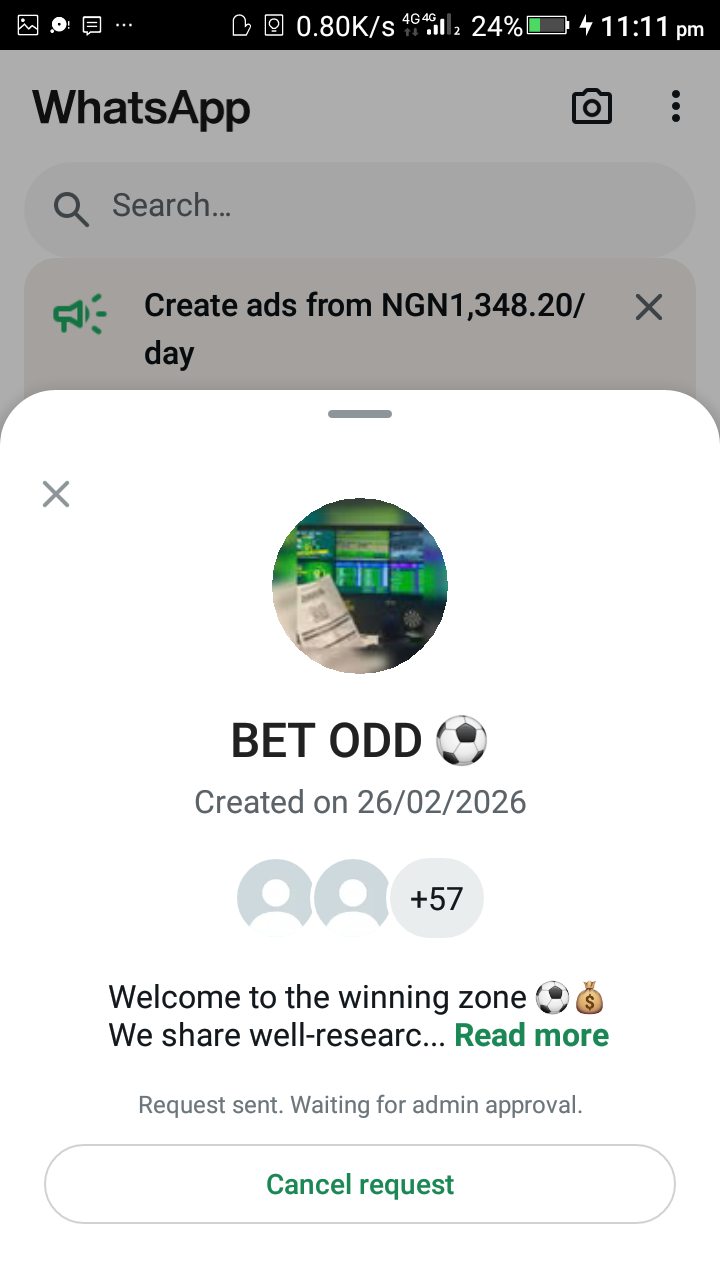The height and width of the screenshot is (1280, 720).
Task: Open the Create ads from NGN1,348.20/day banner
Action: pos(364,328)
